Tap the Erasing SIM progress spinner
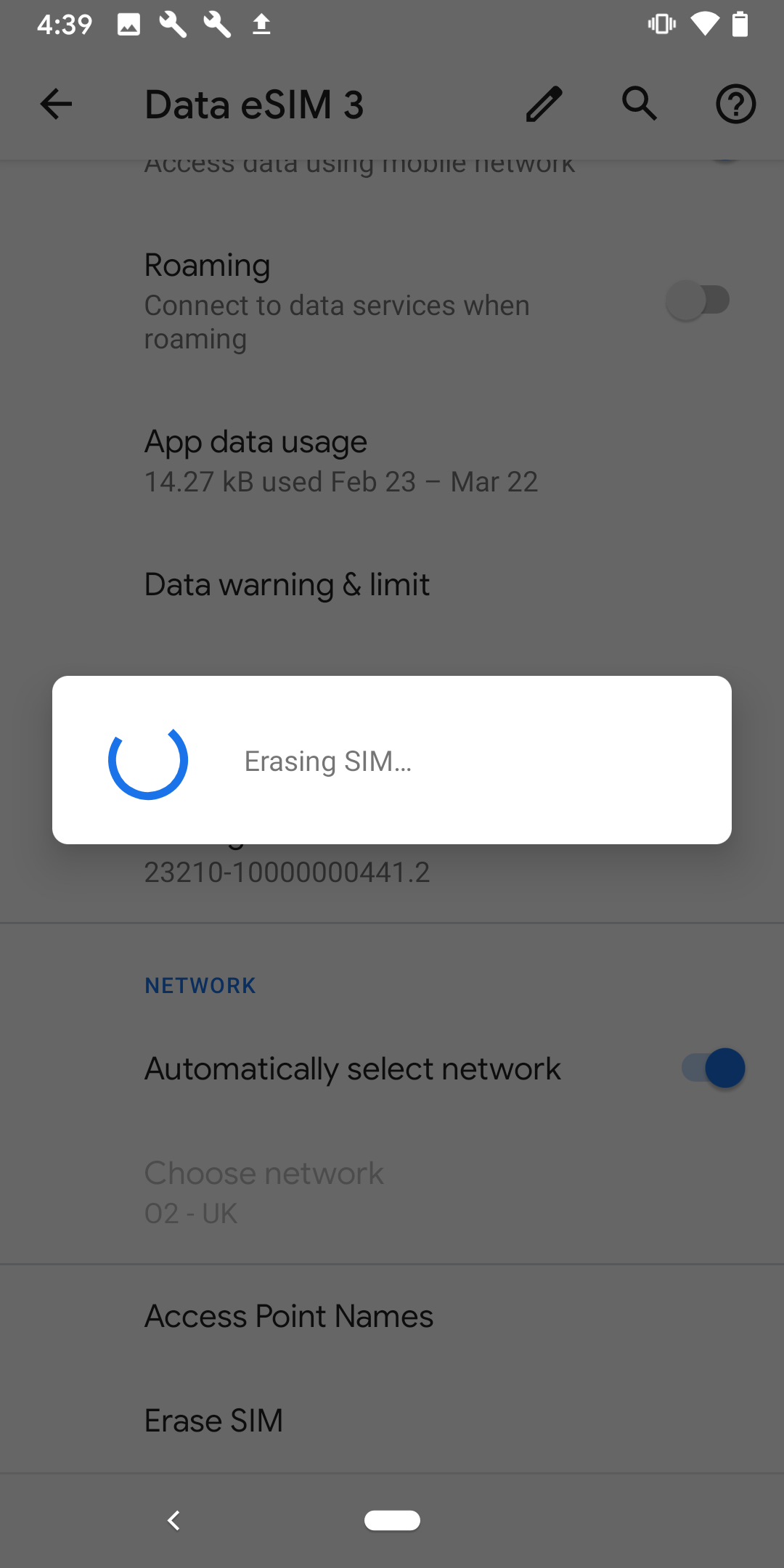The image size is (784, 1568). coord(148,761)
